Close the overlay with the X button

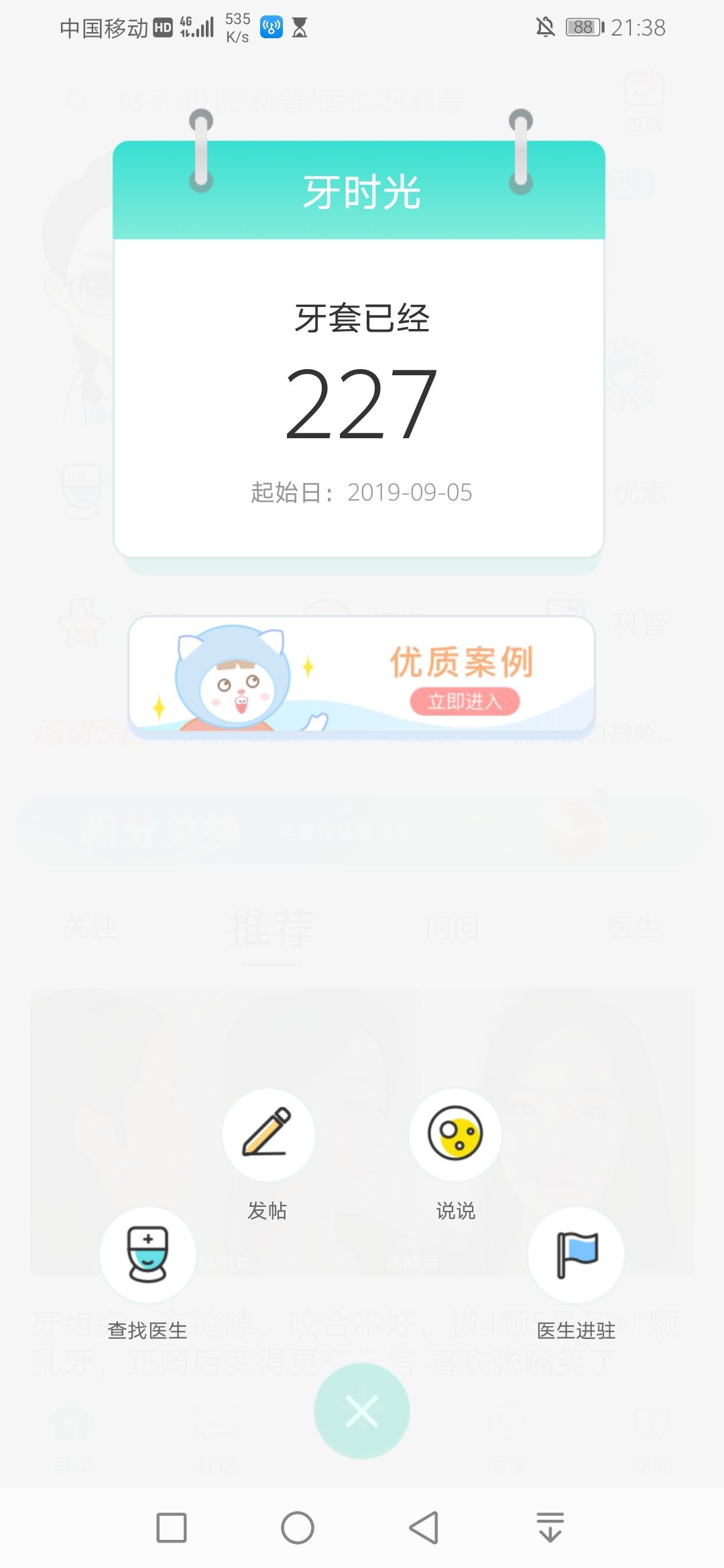362,1411
